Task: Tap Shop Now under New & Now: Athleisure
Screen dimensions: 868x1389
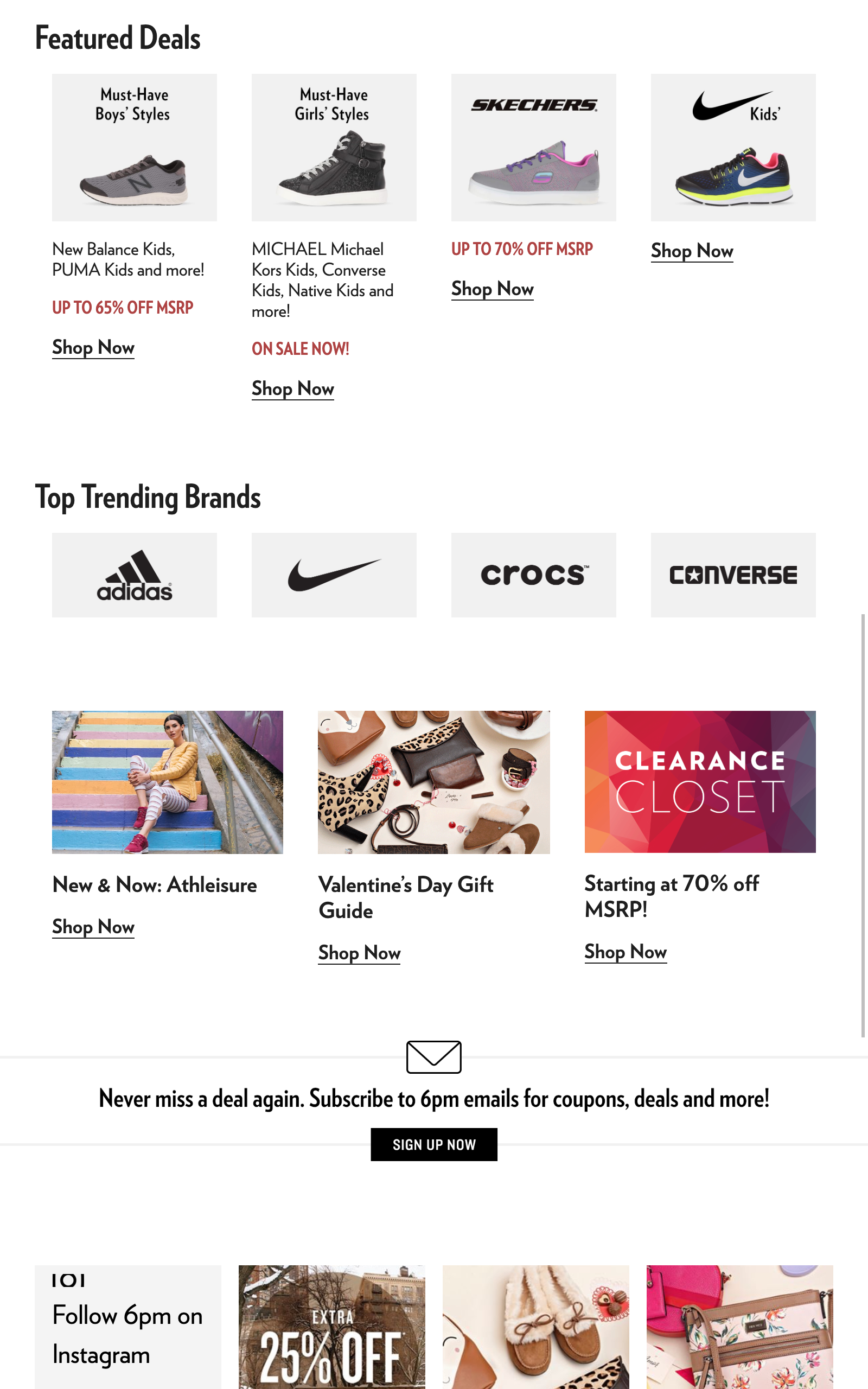Action: (93, 926)
